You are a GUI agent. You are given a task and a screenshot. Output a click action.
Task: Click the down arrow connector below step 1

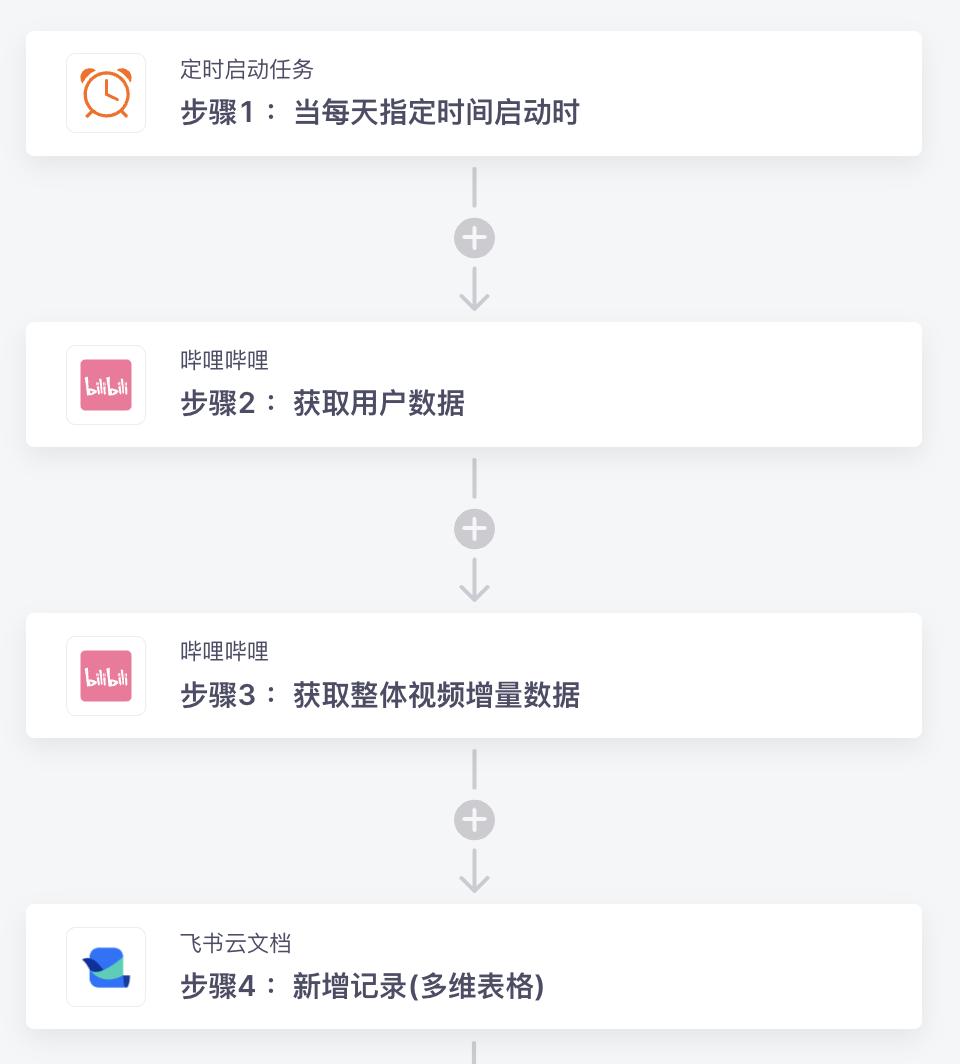point(474,295)
